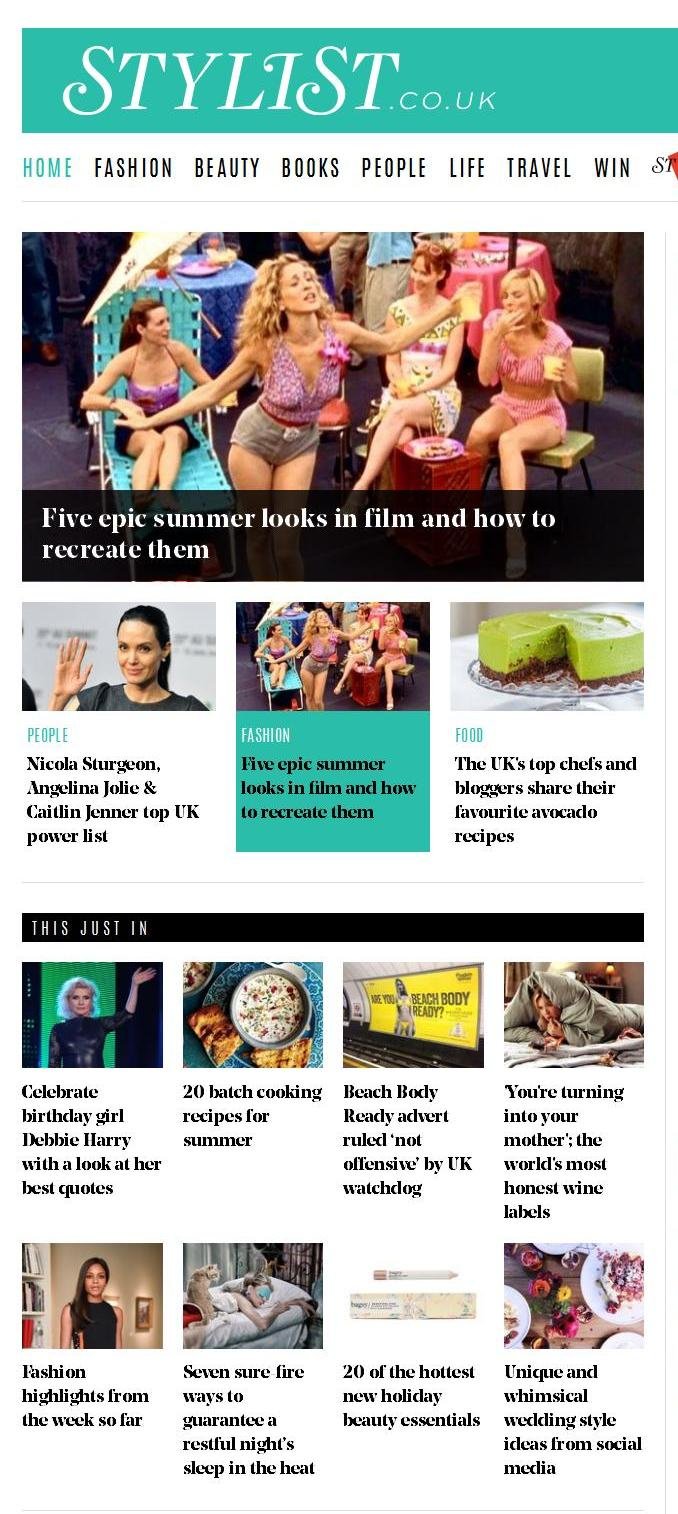Open whimsical wedding style ideas article
Viewport: 678px width, 1514px height.
[x=572, y=1419]
